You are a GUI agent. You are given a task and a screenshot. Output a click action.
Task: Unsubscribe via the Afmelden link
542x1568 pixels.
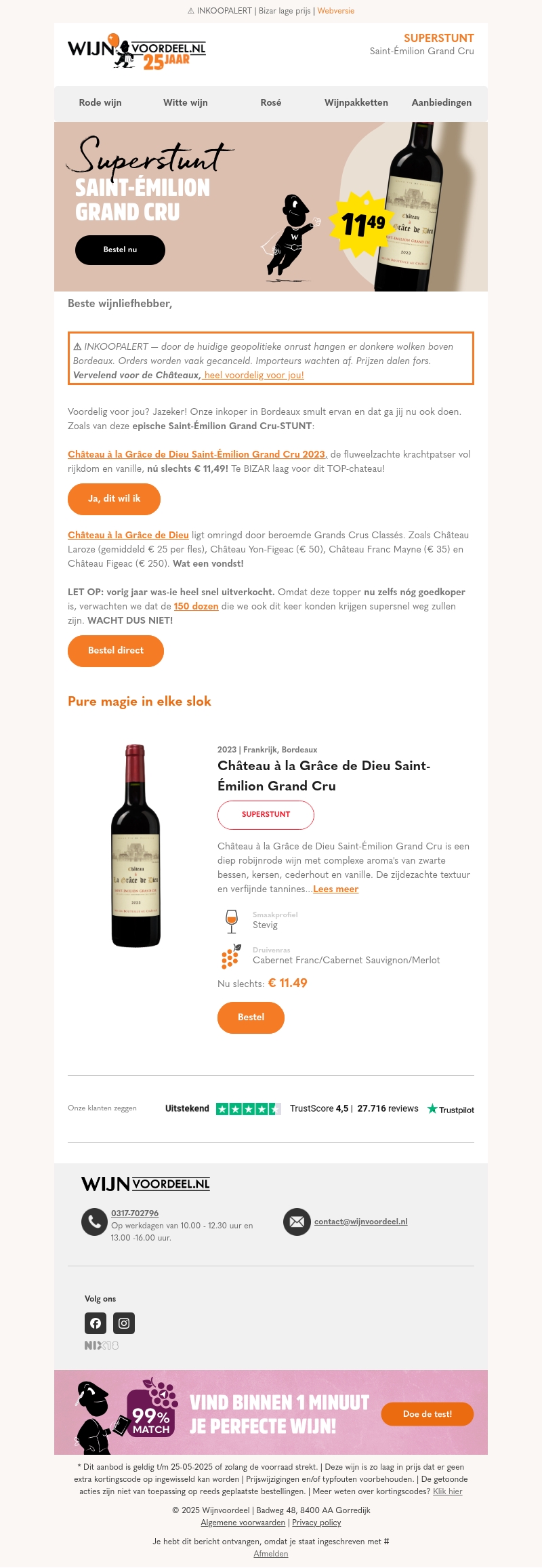(x=271, y=1554)
